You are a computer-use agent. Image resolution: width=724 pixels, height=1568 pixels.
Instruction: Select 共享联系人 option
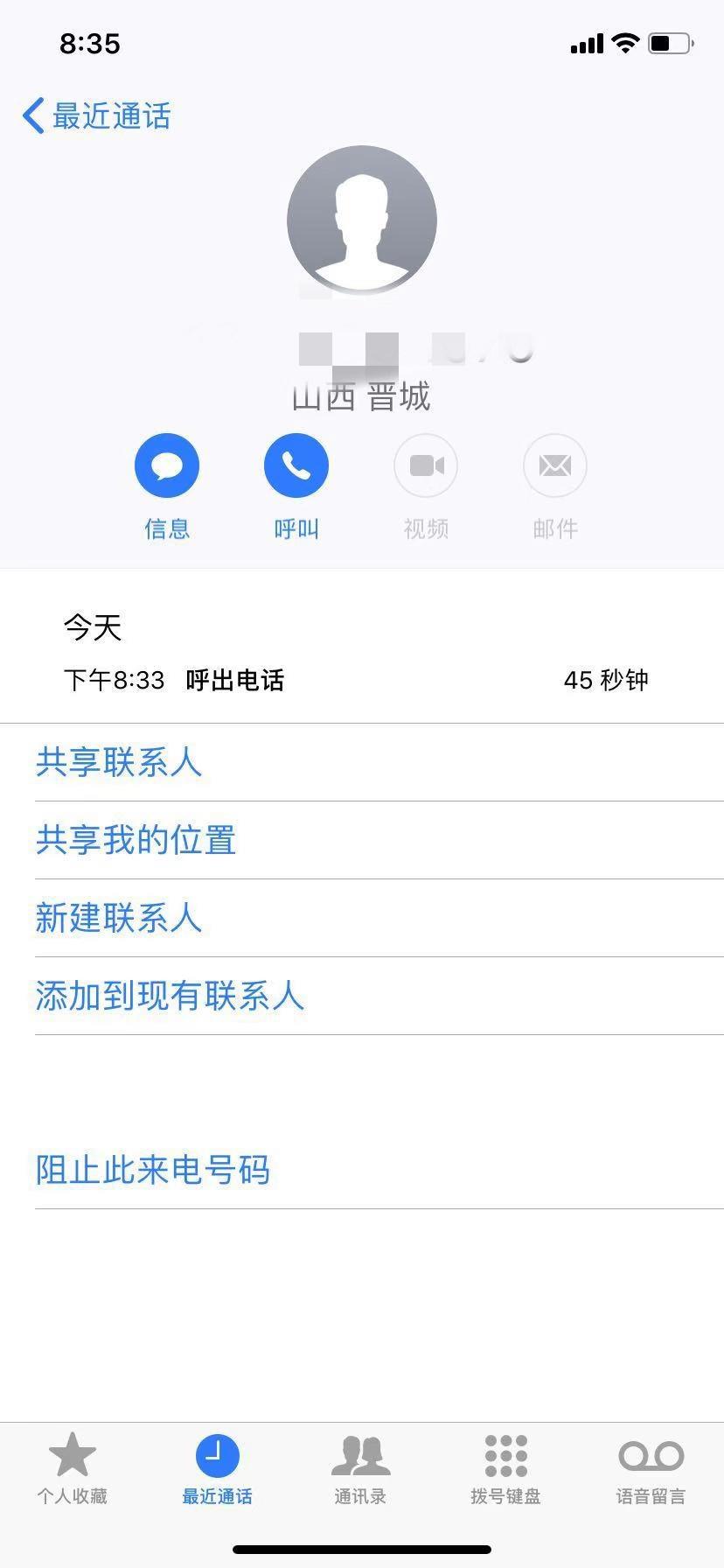119,762
